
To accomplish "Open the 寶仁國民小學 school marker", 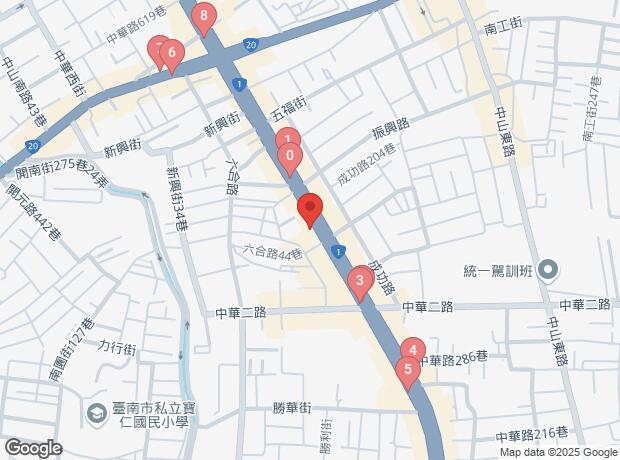I will tap(96, 412).
